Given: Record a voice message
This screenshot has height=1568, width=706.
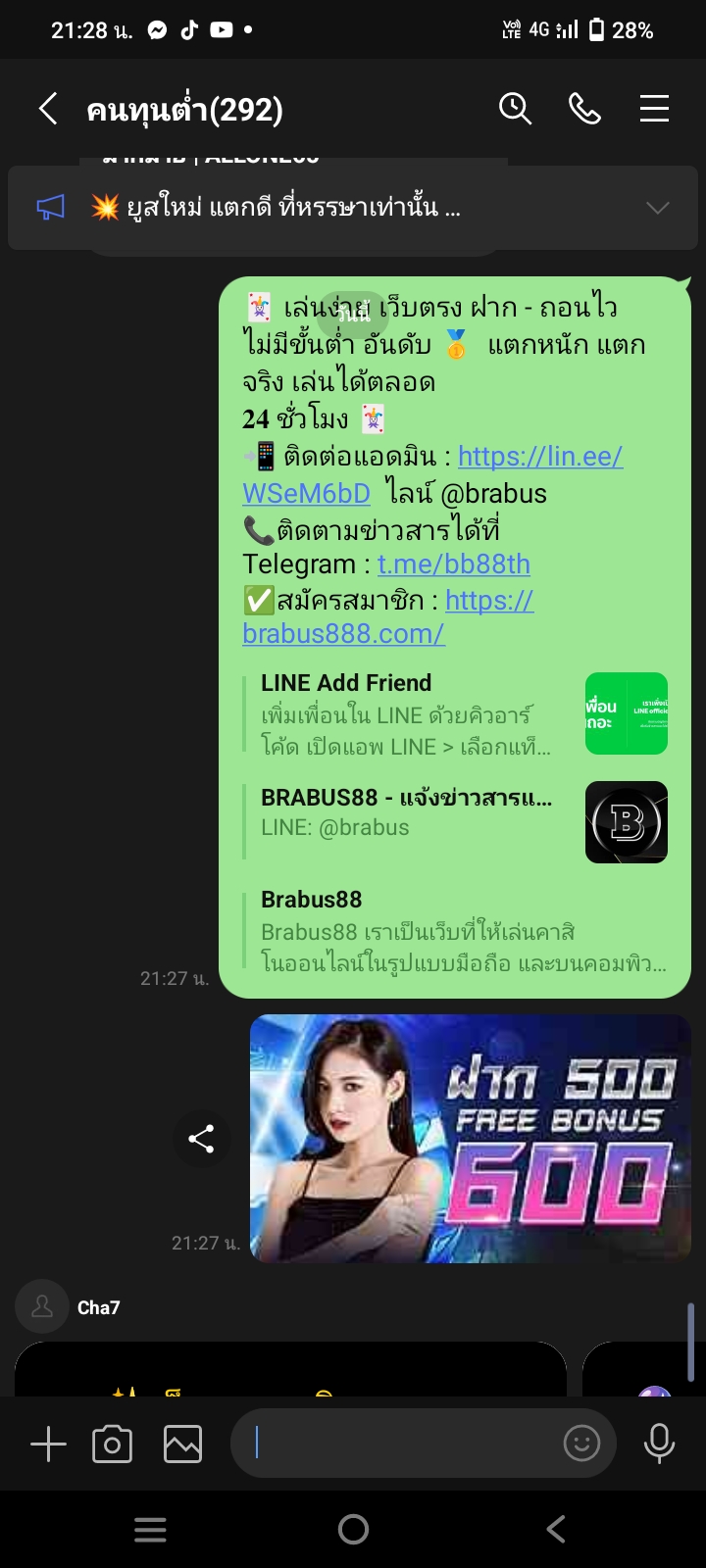Looking at the screenshot, I should click(x=659, y=1444).
